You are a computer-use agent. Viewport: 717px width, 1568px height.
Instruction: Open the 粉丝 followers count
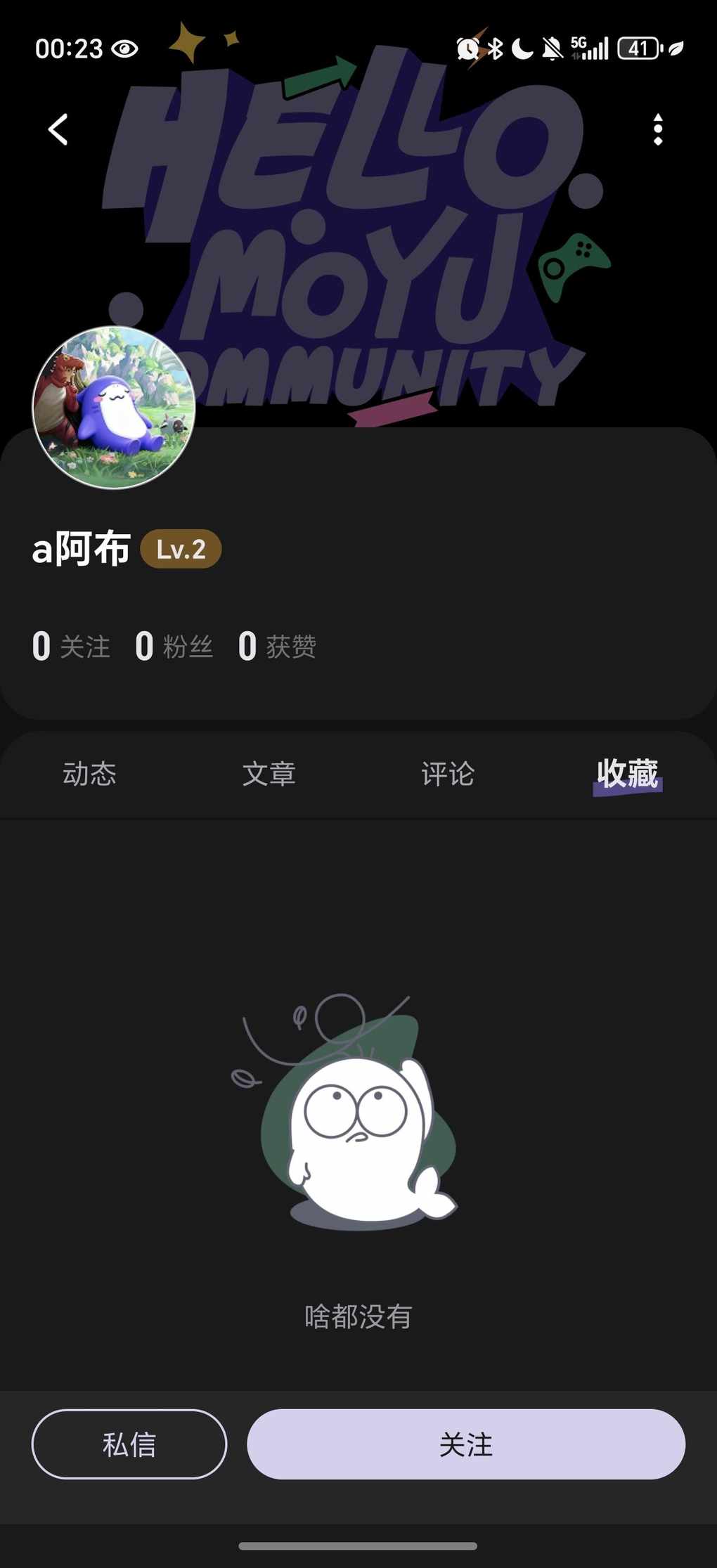(174, 646)
